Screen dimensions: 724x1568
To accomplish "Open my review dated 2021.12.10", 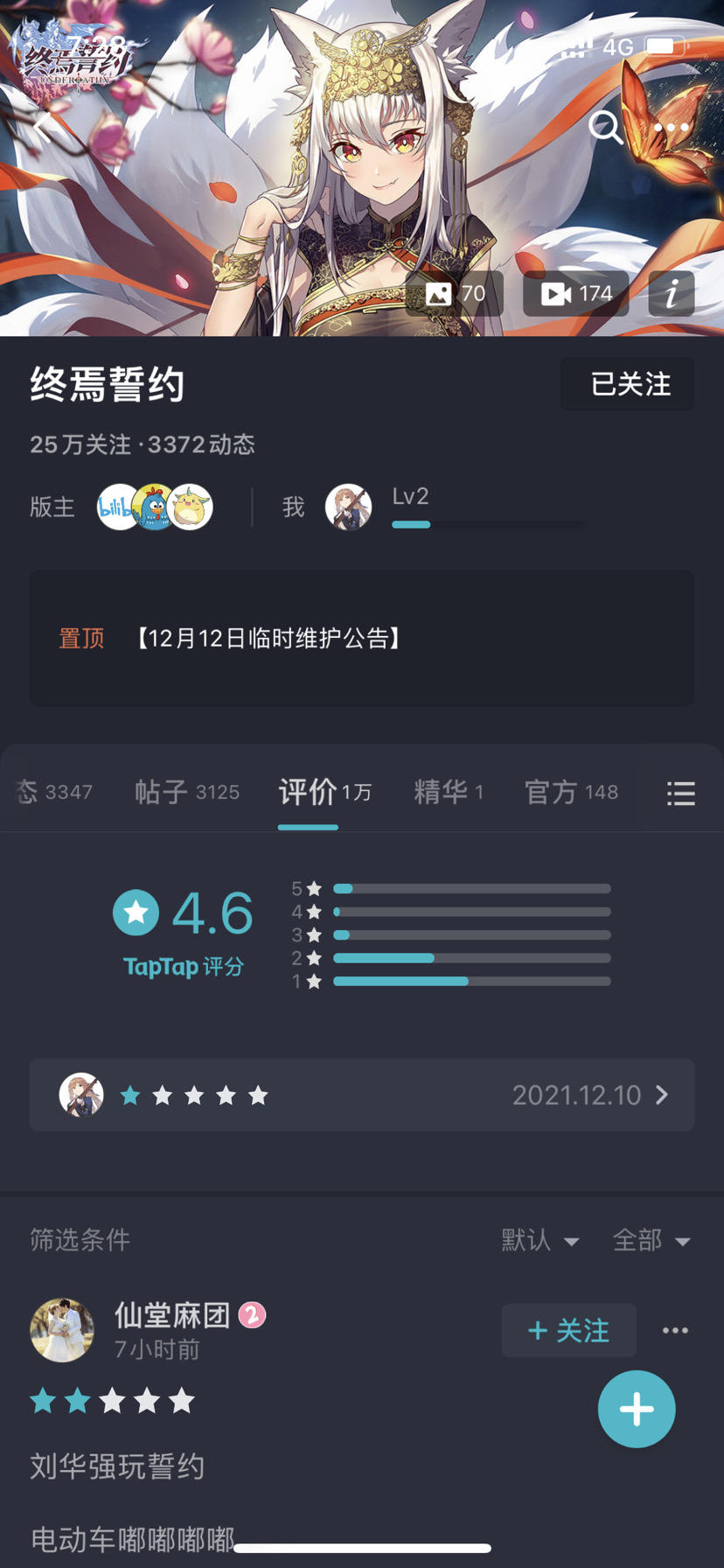I will (x=362, y=1095).
